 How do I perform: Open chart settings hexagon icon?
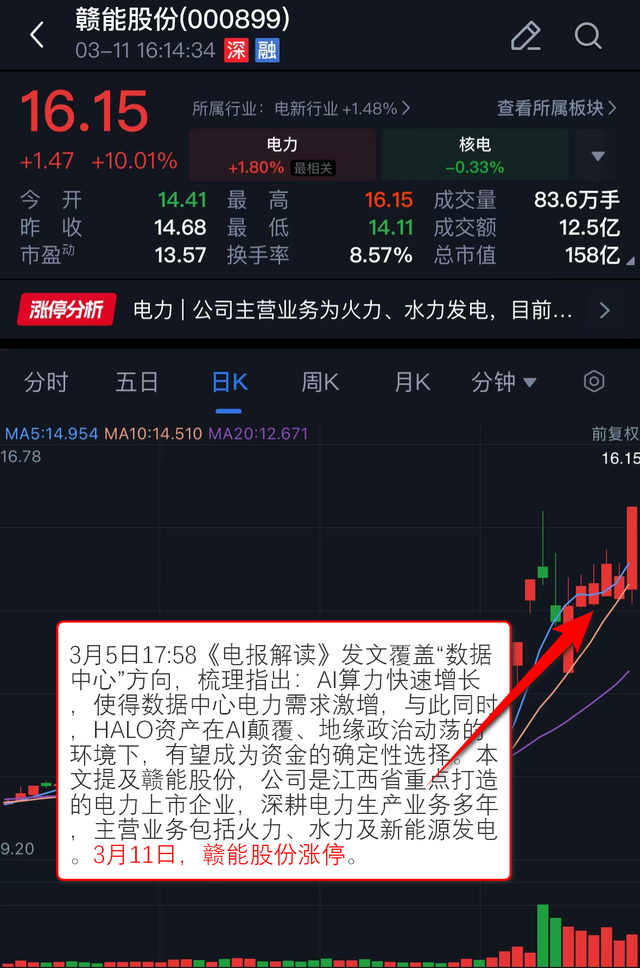pyautogui.click(x=594, y=382)
